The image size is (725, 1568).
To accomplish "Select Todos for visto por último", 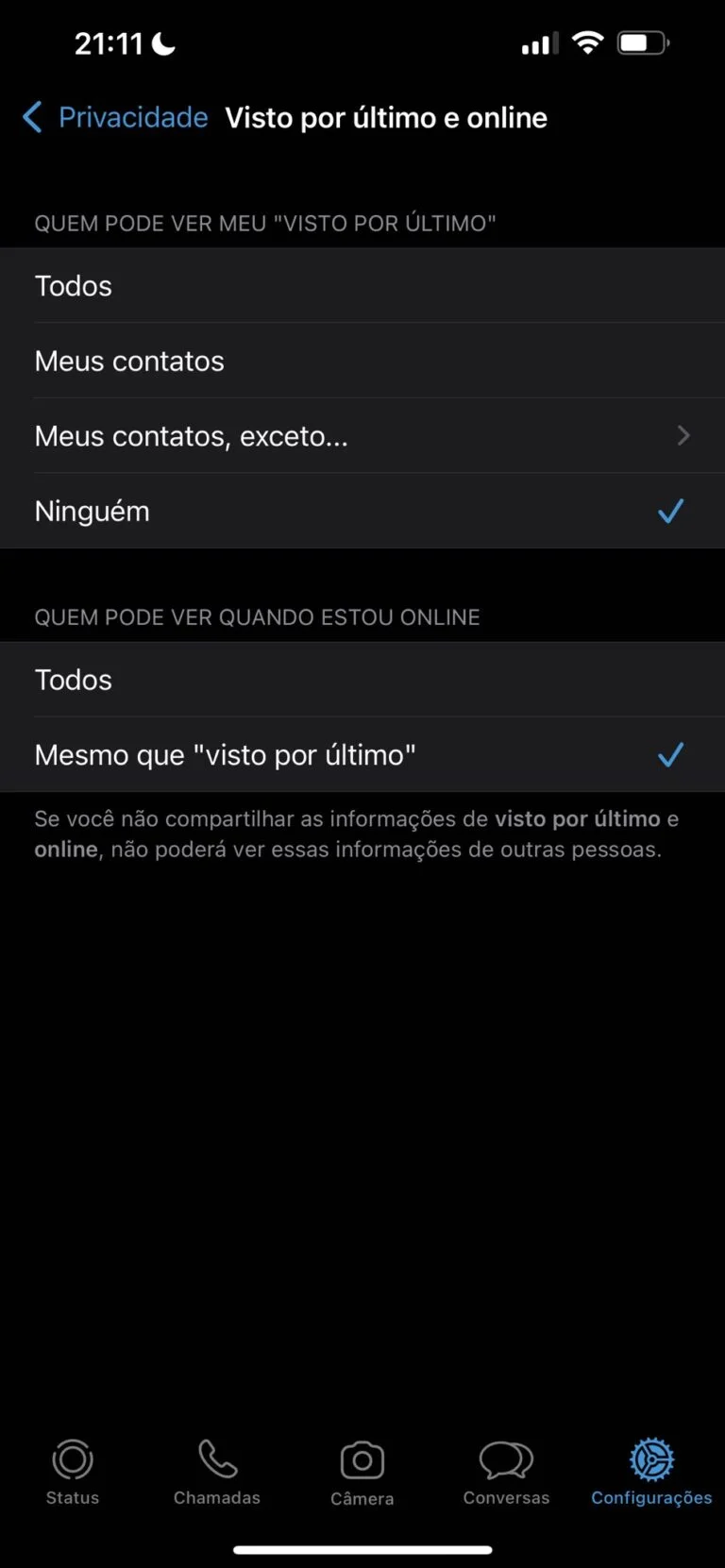I will (362, 286).
